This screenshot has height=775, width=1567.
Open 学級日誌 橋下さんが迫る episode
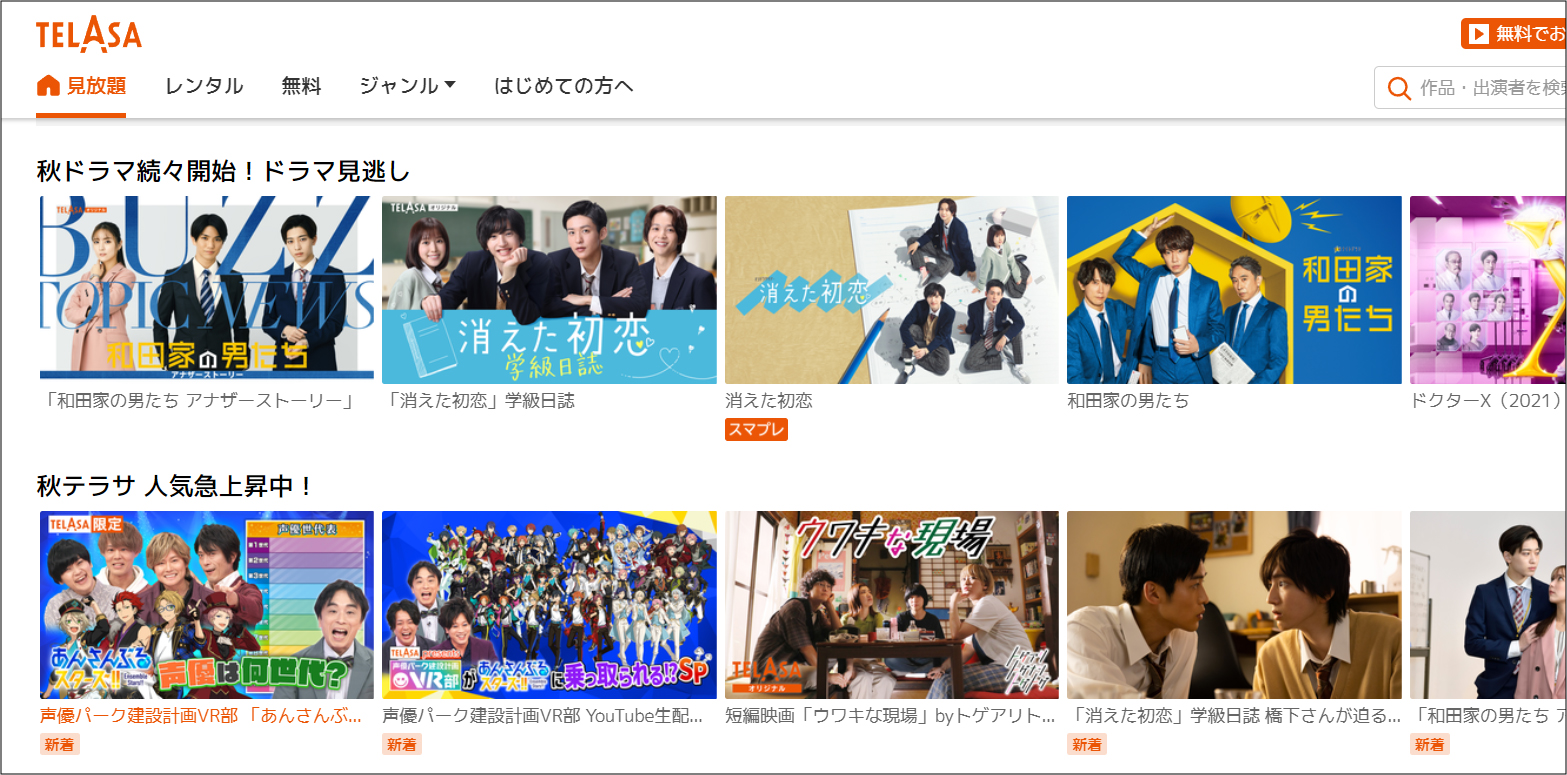coord(1234,605)
